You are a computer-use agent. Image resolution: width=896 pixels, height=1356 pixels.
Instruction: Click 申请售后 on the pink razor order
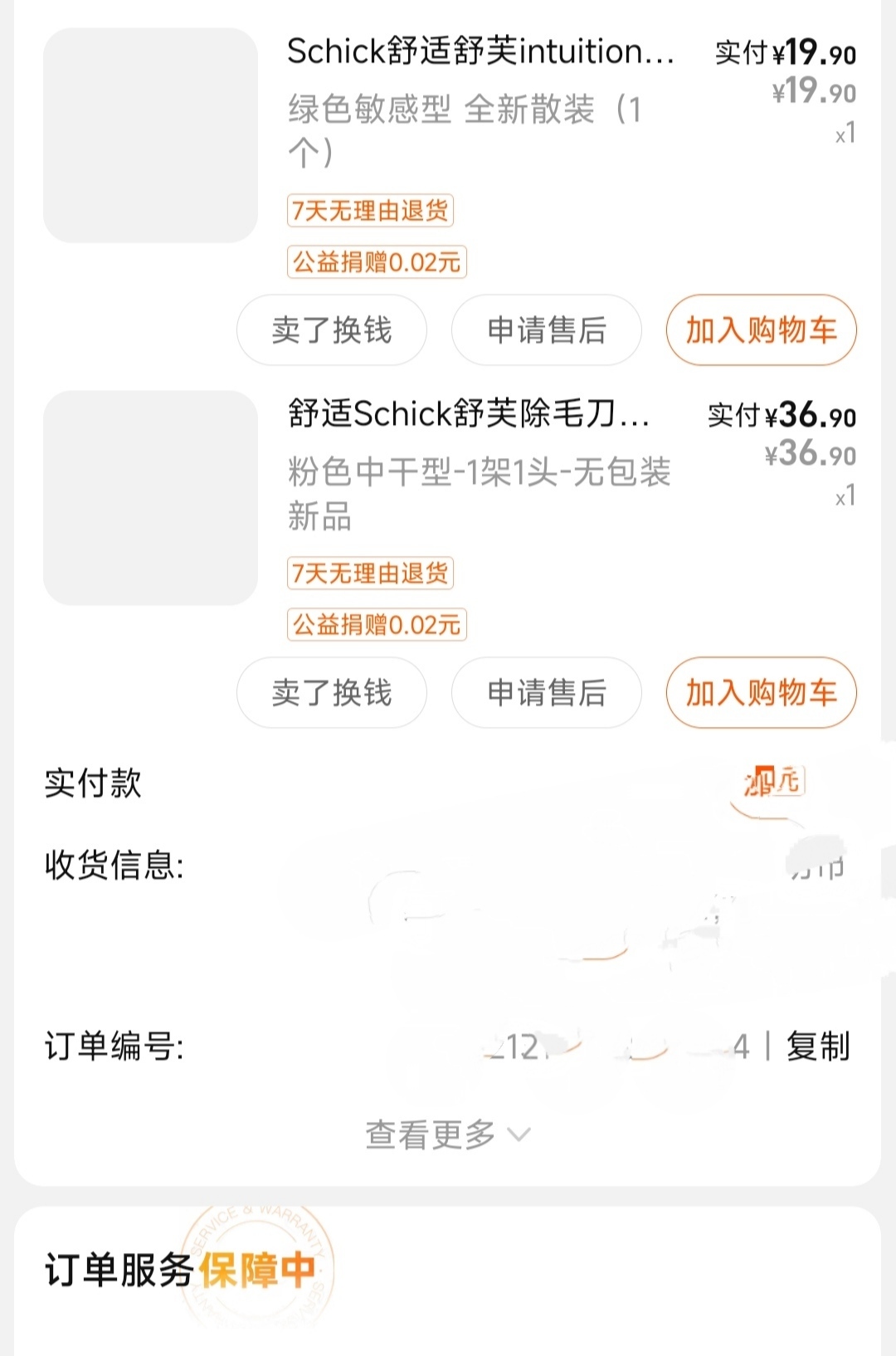point(547,693)
